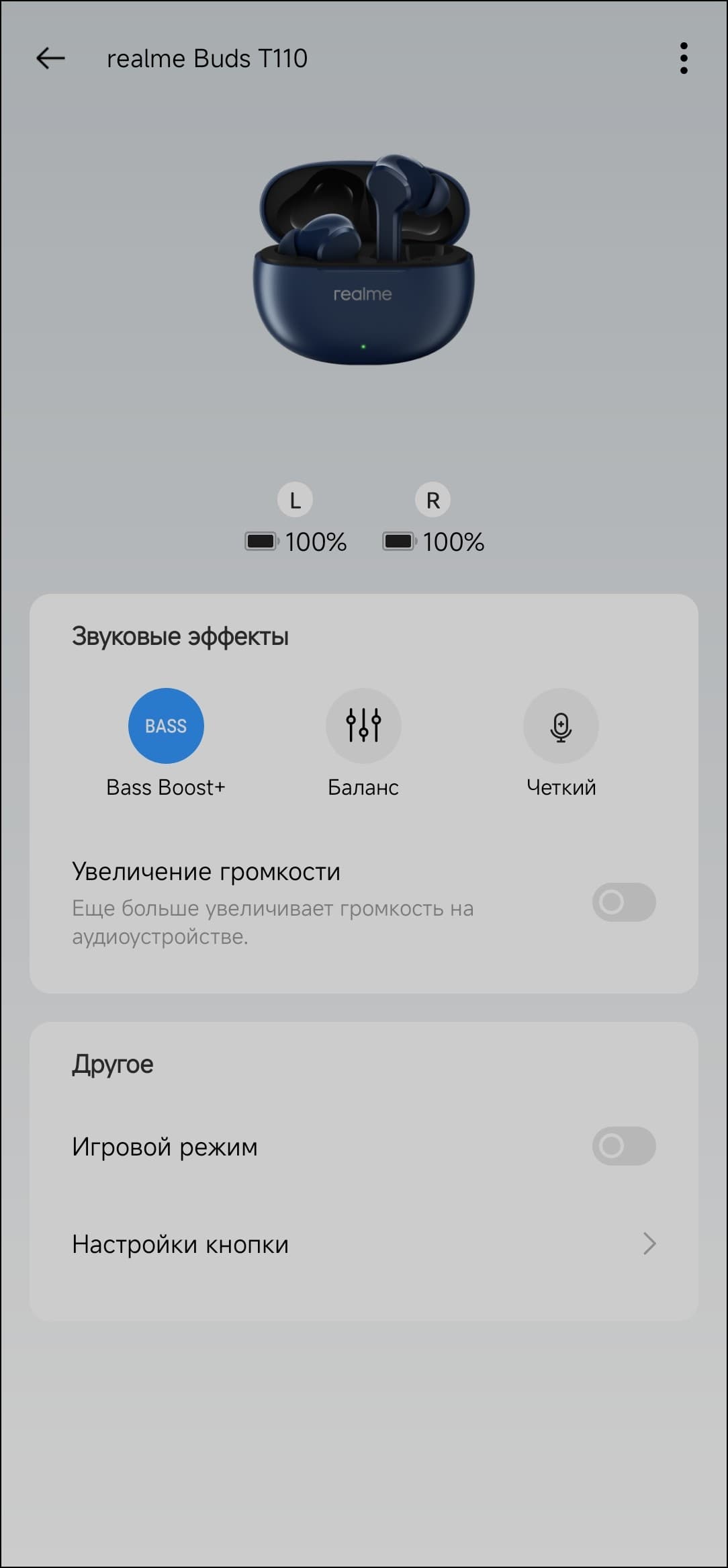Choose the Четкий sound effect
Image resolution: width=728 pixels, height=1568 pixels.
pos(561,726)
